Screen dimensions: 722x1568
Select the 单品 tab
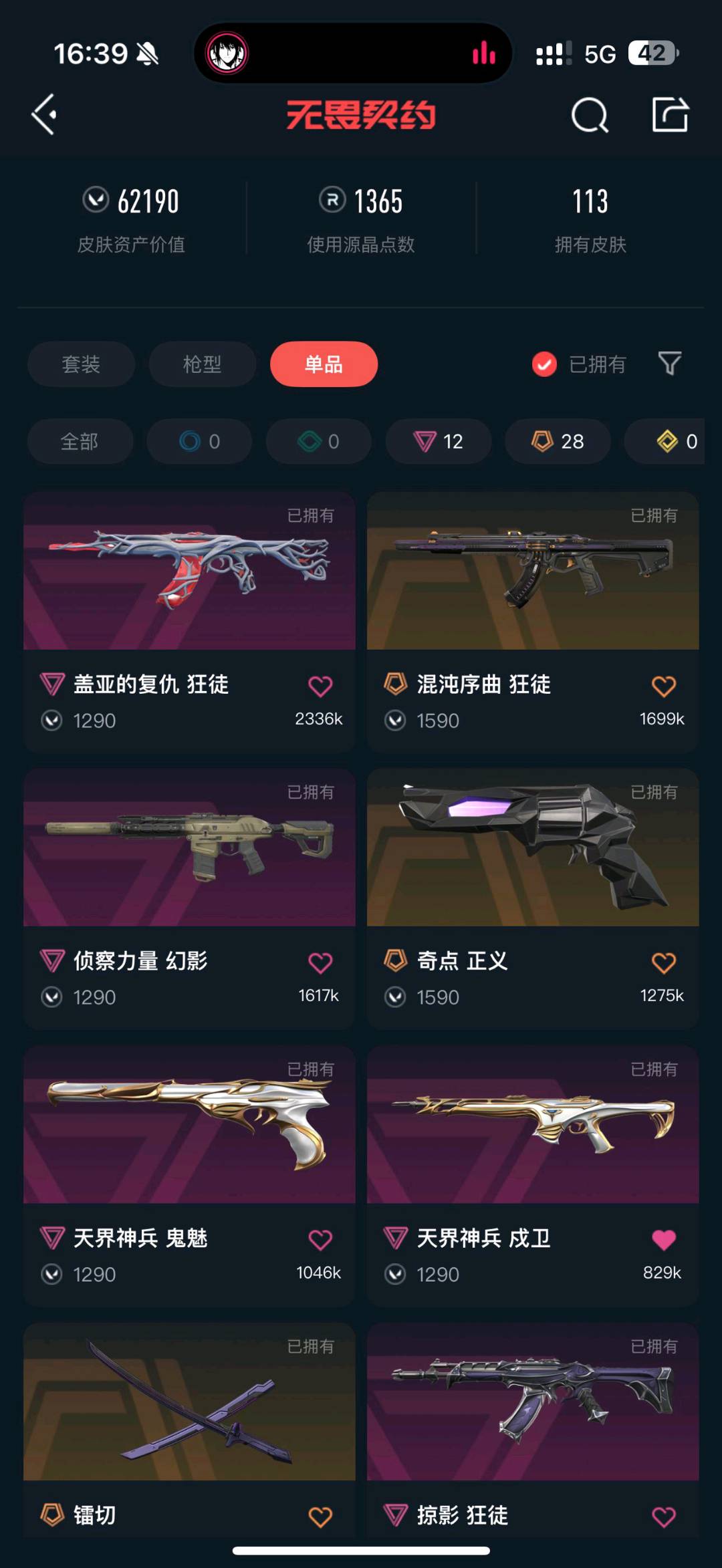click(x=324, y=364)
